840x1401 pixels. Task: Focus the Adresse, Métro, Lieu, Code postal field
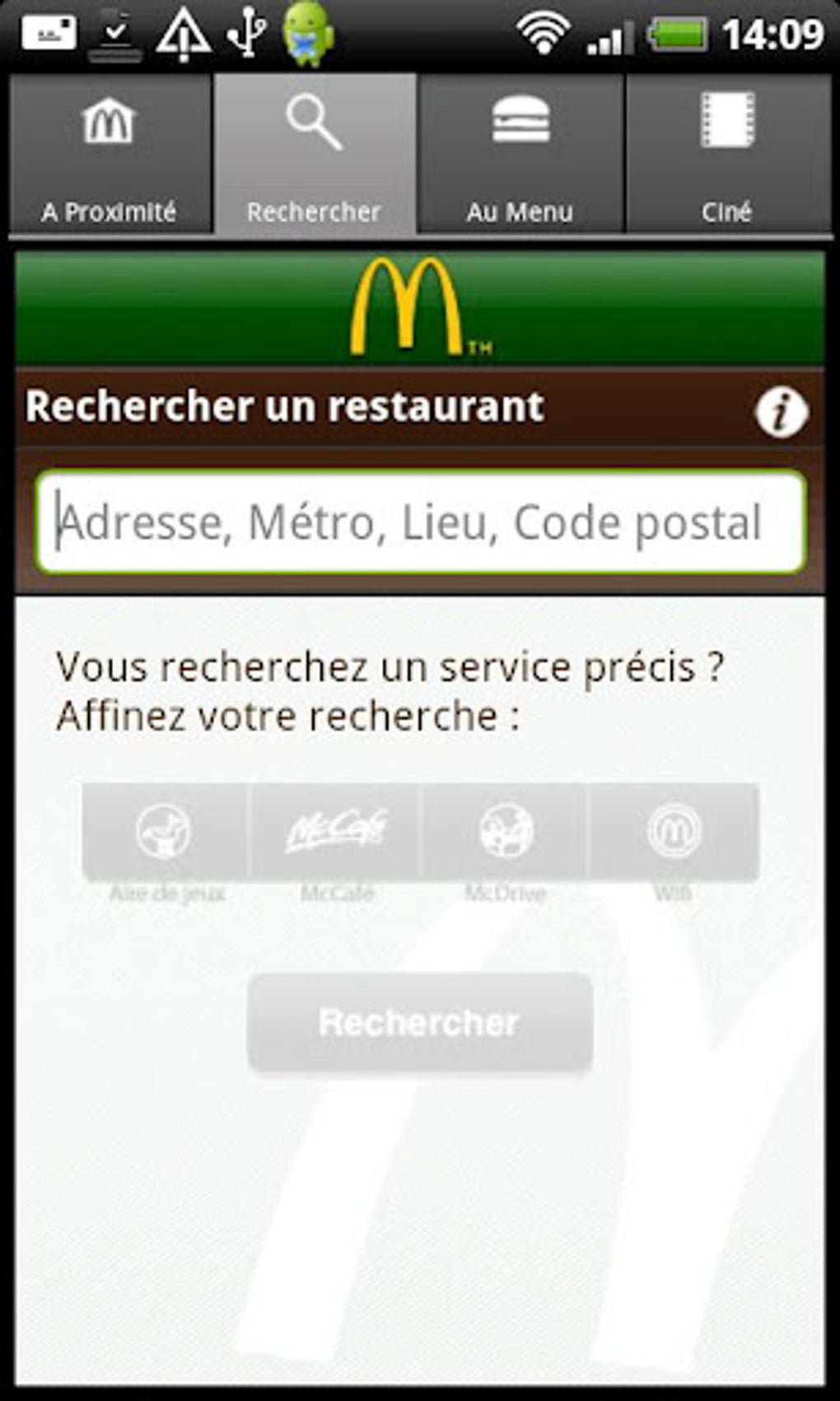coord(420,522)
